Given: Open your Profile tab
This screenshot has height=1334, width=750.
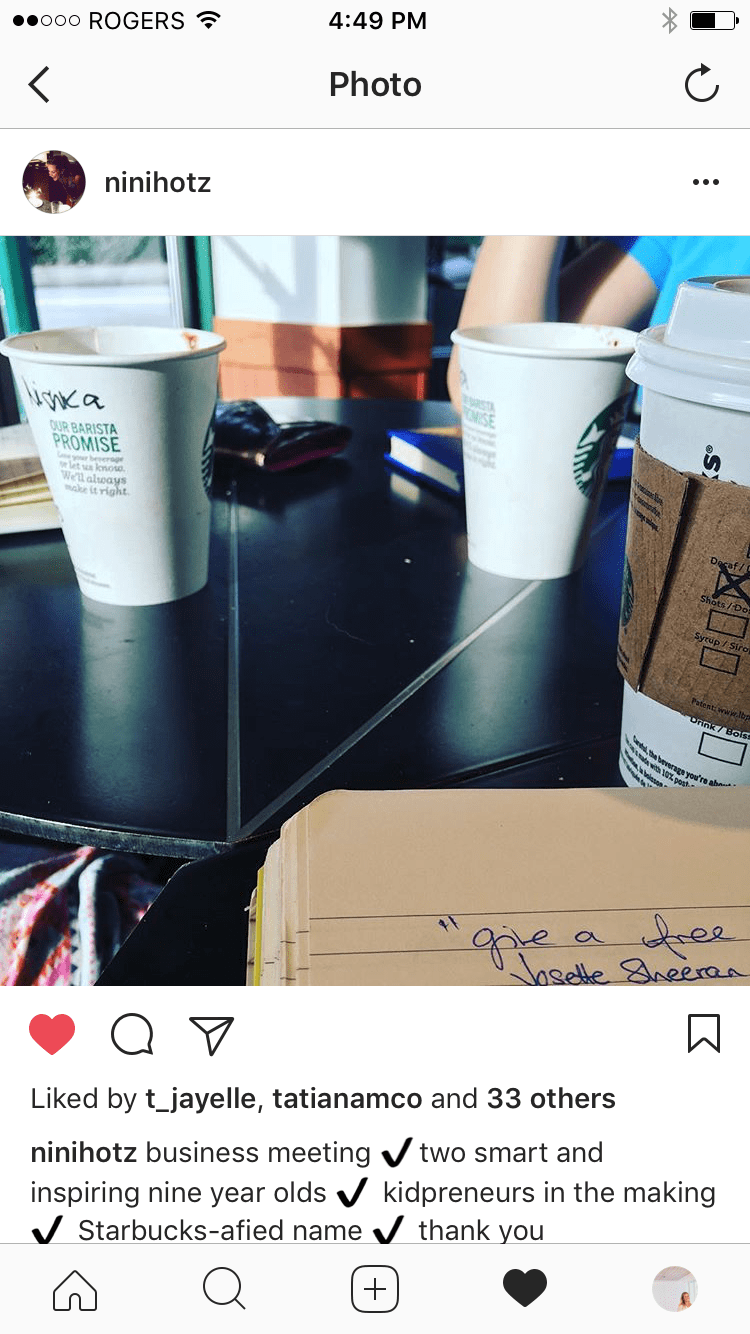Looking at the screenshot, I should click(675, 1289).
